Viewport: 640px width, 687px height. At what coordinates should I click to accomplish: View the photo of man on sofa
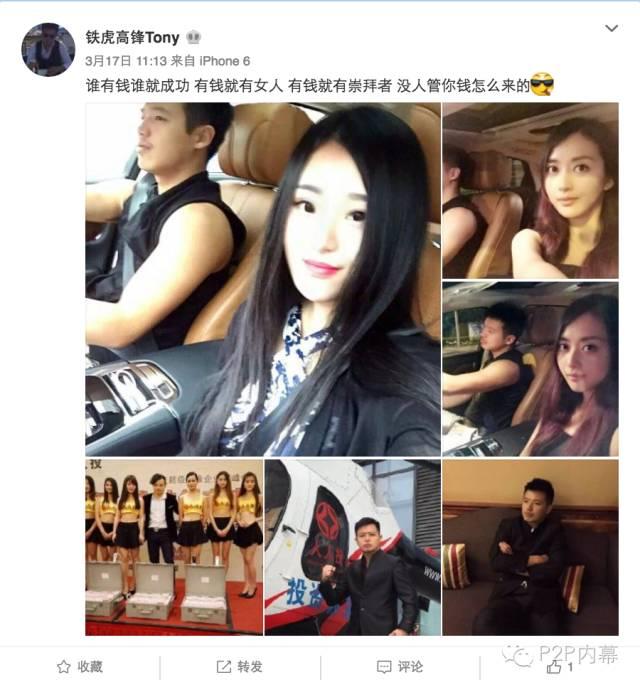530,547
